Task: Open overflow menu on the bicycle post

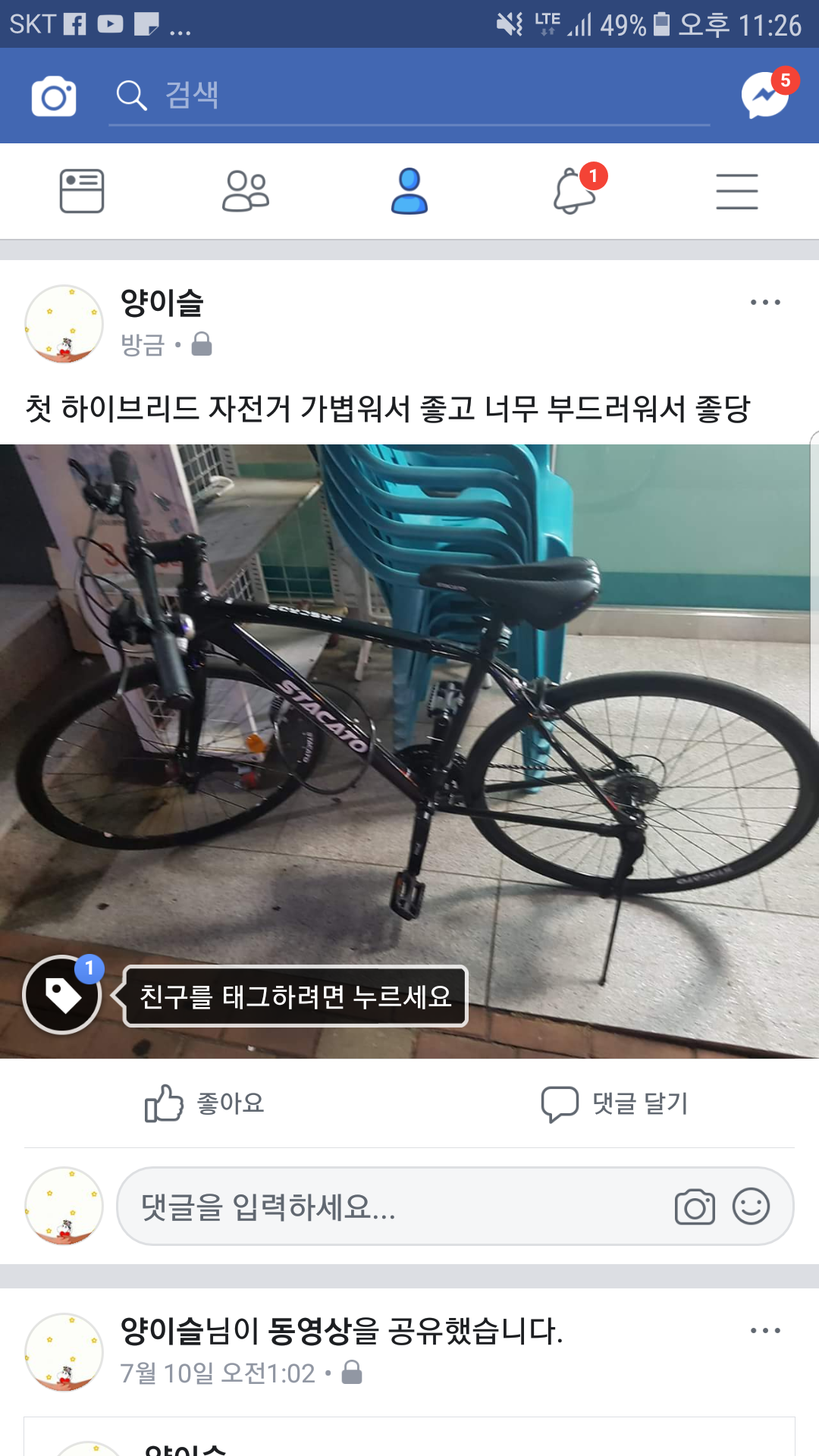Action: [765, 303]
